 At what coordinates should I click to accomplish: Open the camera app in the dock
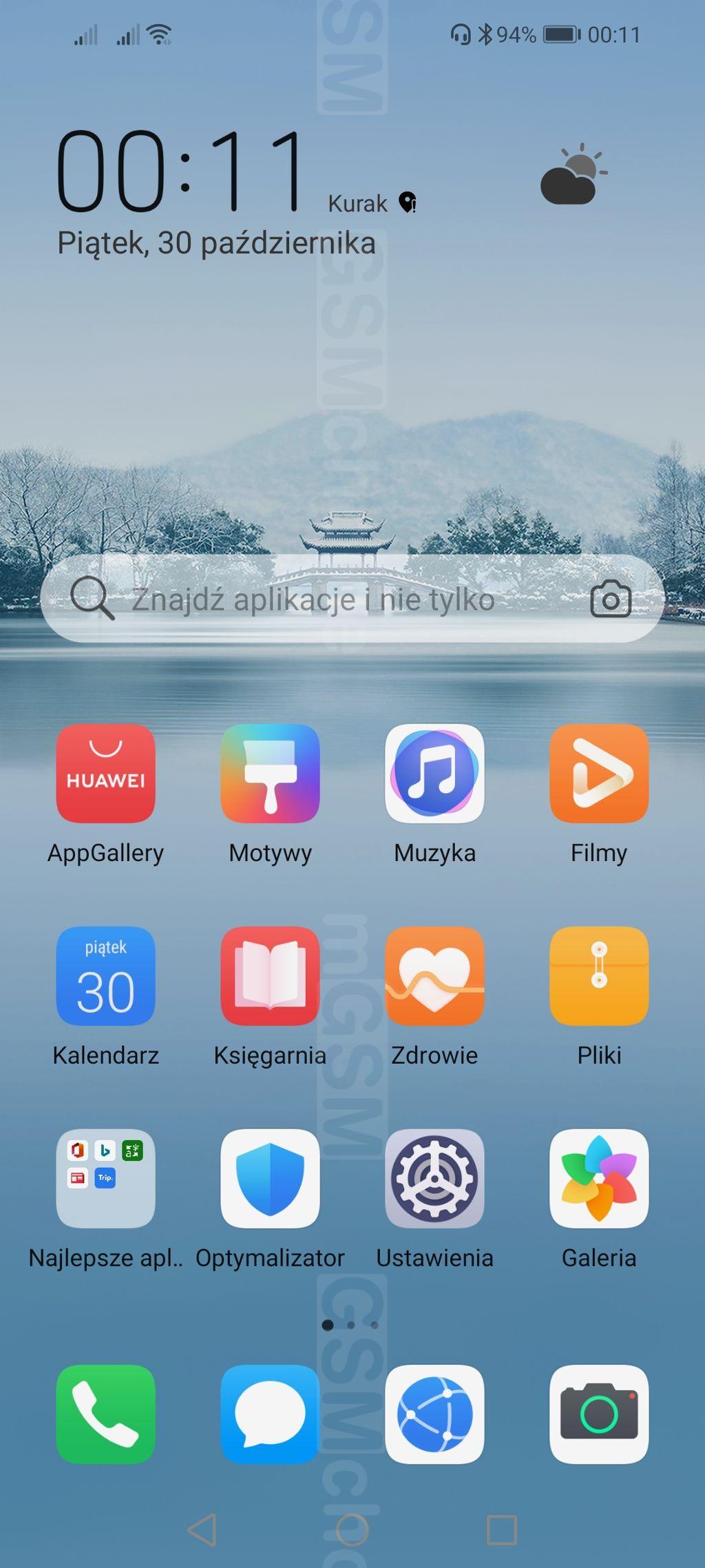click(x=599, y=1414)
